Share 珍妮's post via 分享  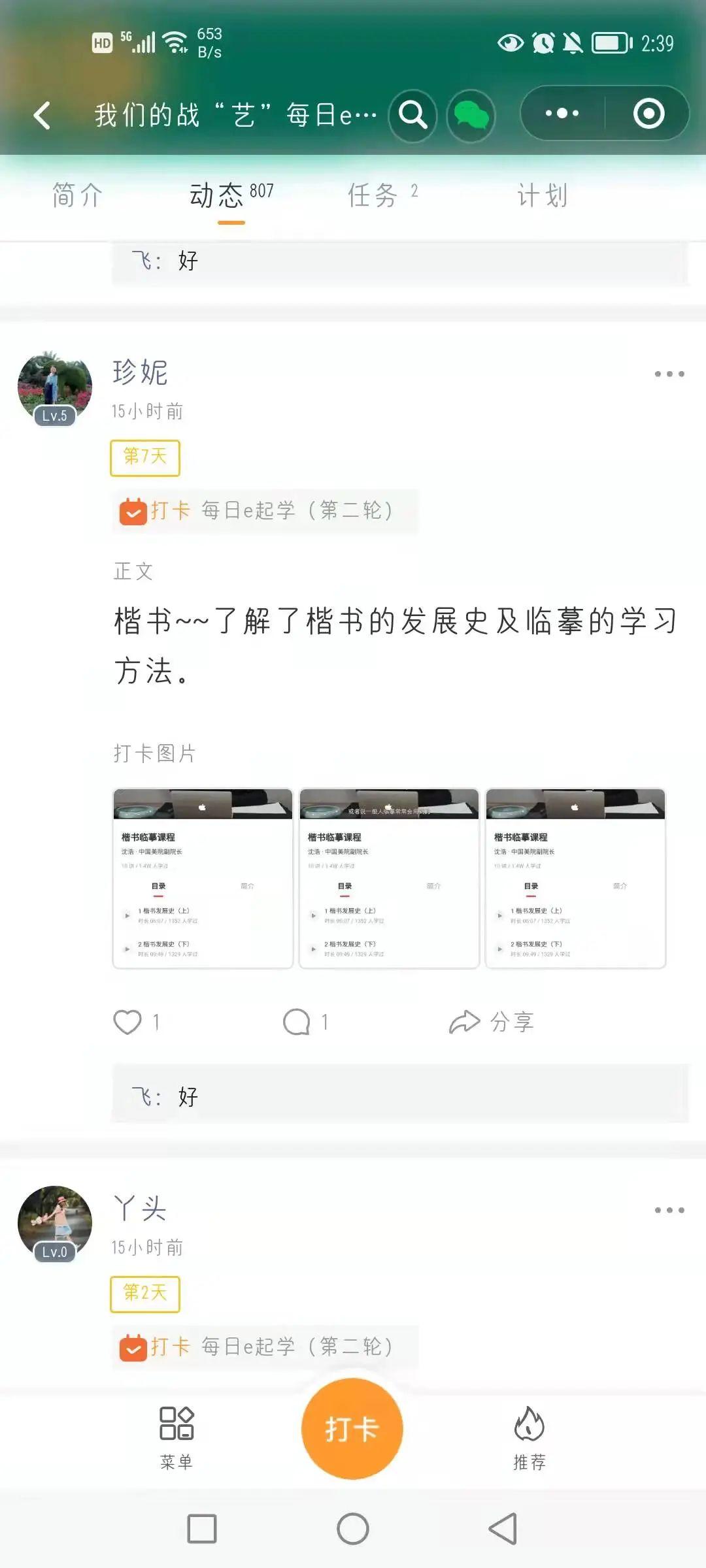[492, 1022]
